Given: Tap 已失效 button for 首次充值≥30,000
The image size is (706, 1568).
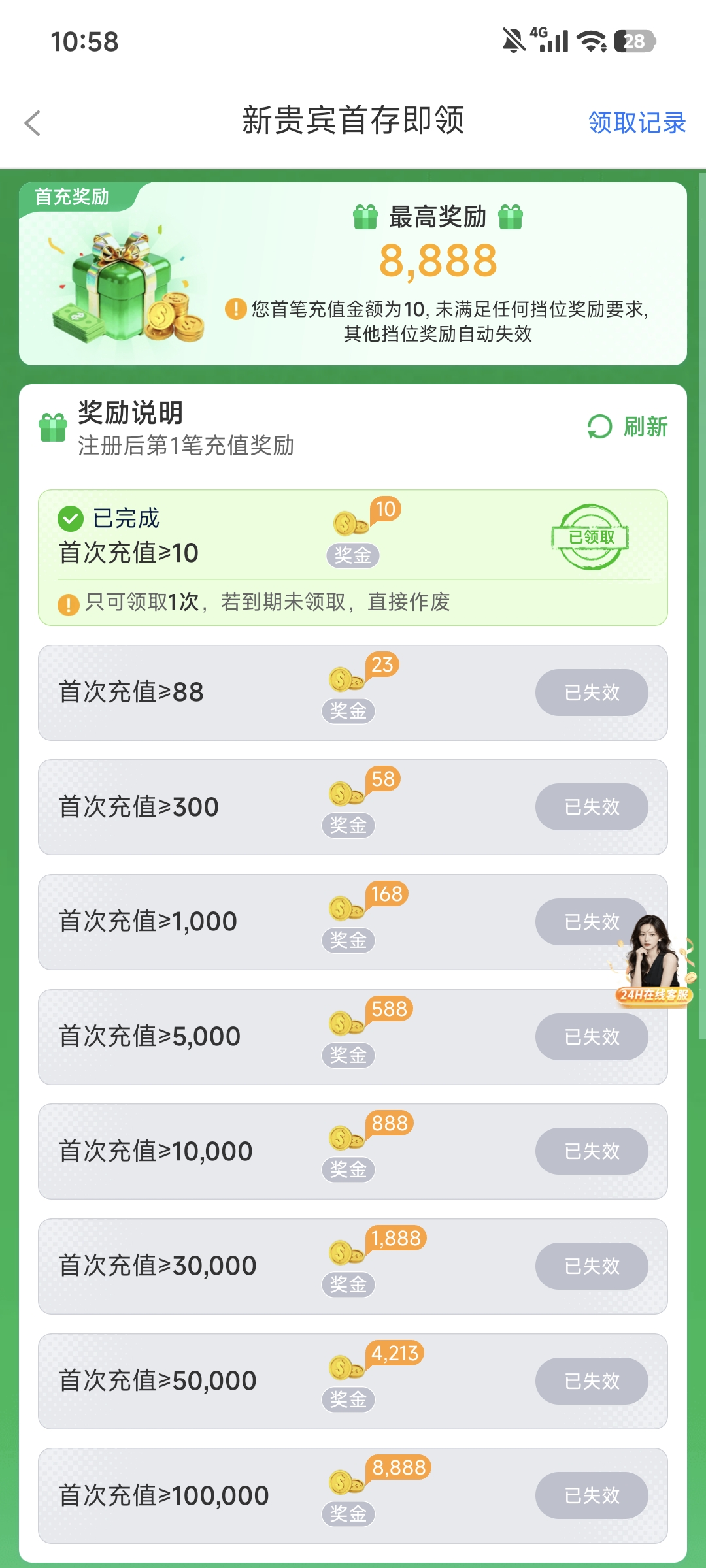Looking at the screenshot, I should click(592, 1266).
